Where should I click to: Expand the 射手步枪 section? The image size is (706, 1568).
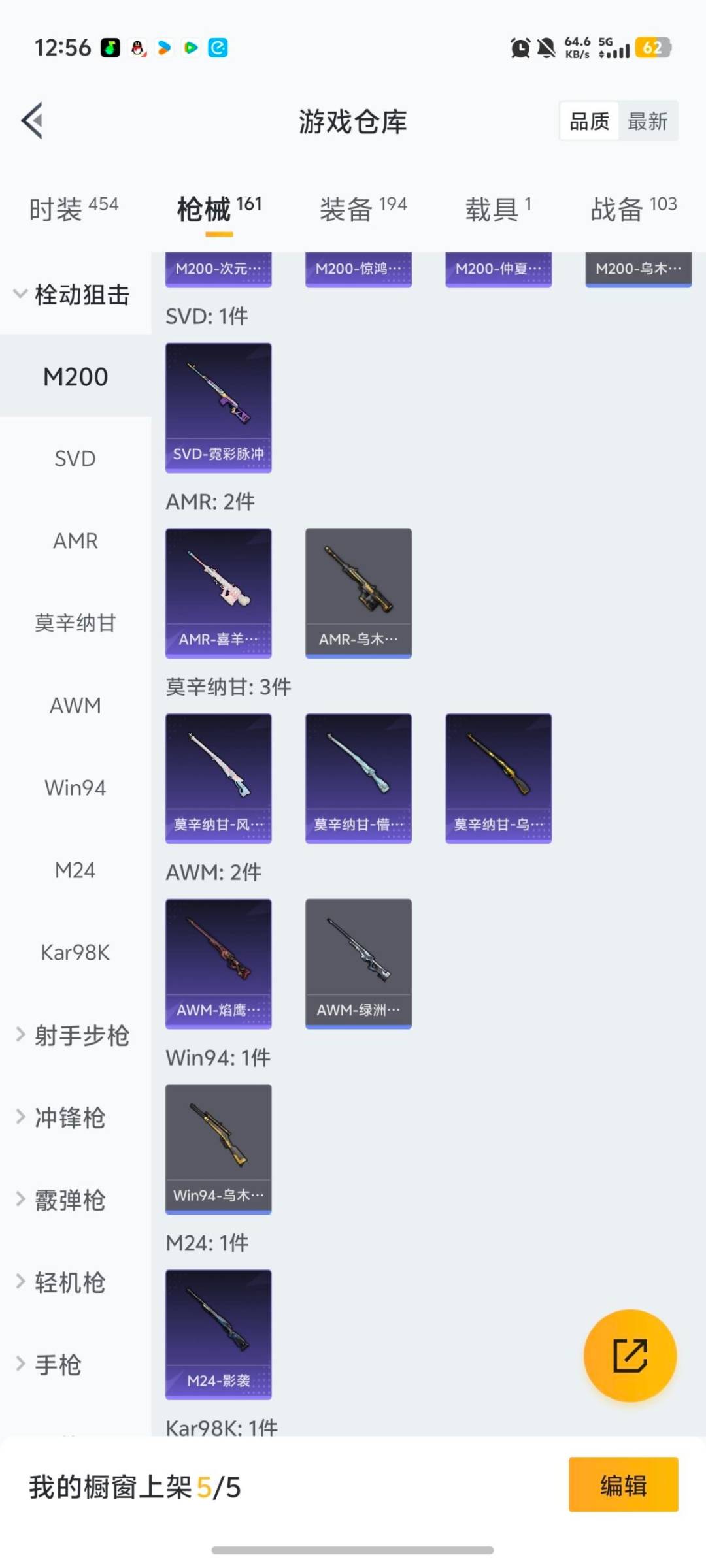pos(73,1036)
